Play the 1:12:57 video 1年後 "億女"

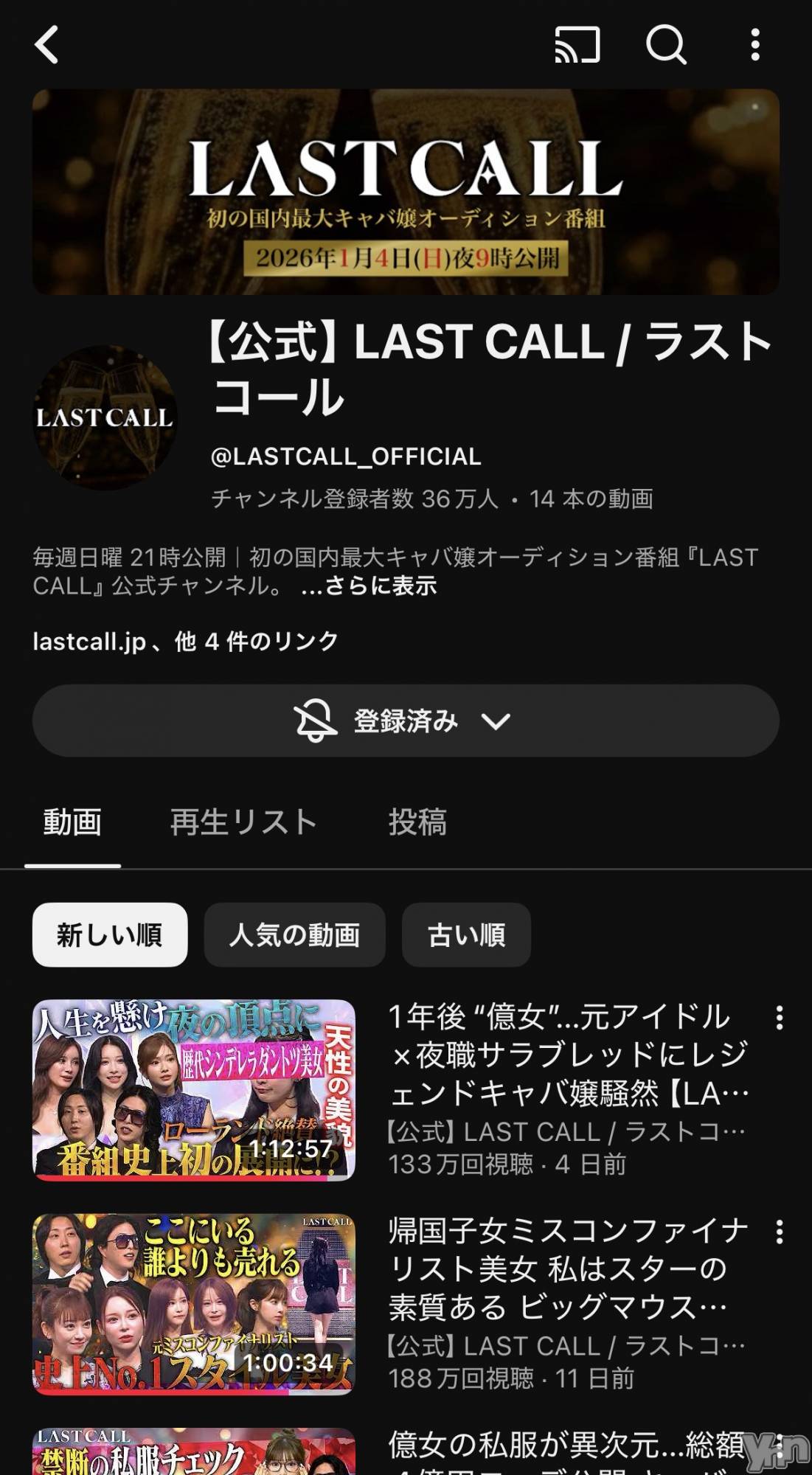pos(193,1090)
